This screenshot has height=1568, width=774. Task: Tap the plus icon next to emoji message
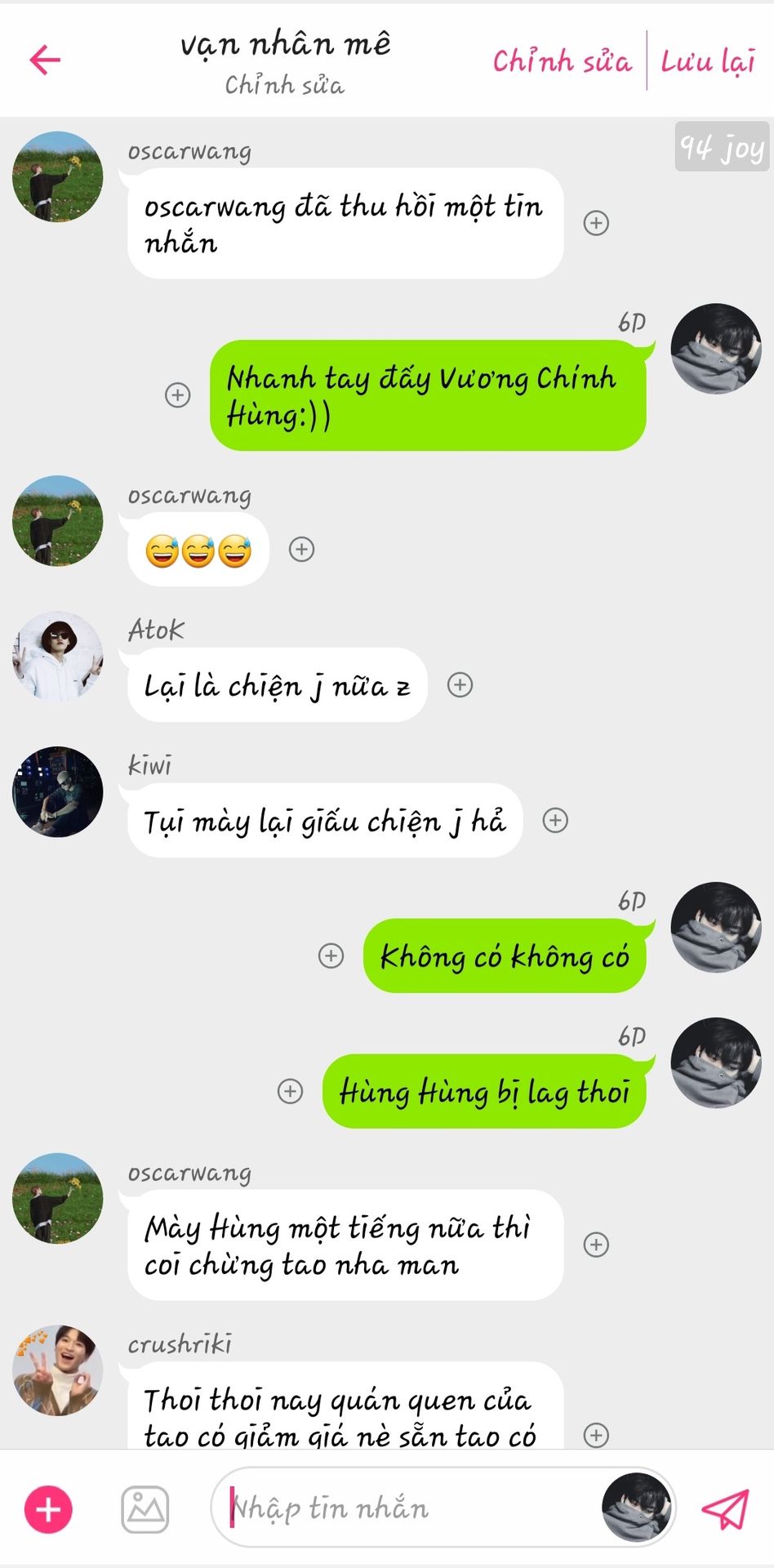pos(302,549)
